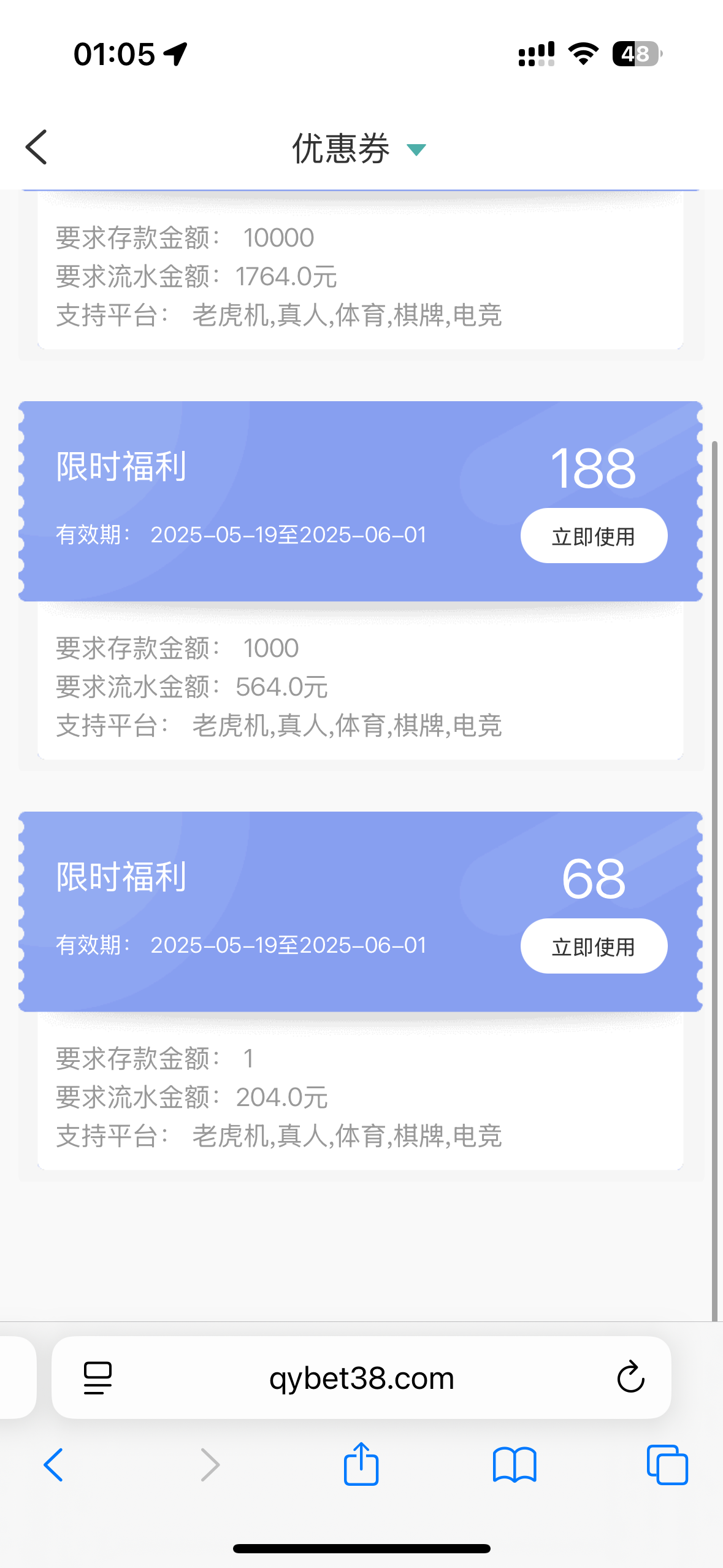Reload the current page

(630, 1378)
